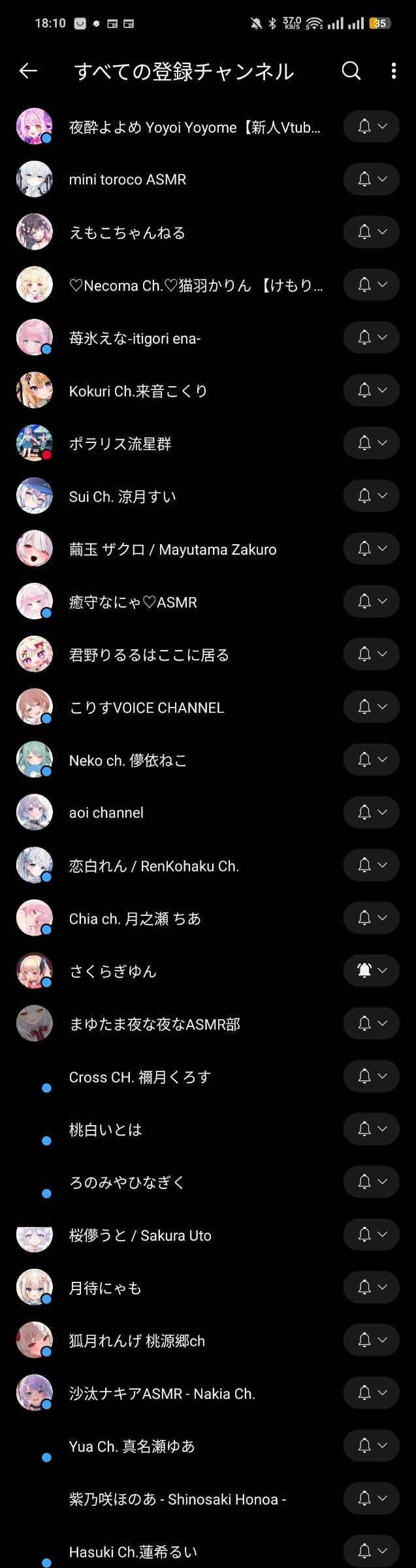Go back using the arrow icon
Screen dimensions: 416x1568
point(28,71)
